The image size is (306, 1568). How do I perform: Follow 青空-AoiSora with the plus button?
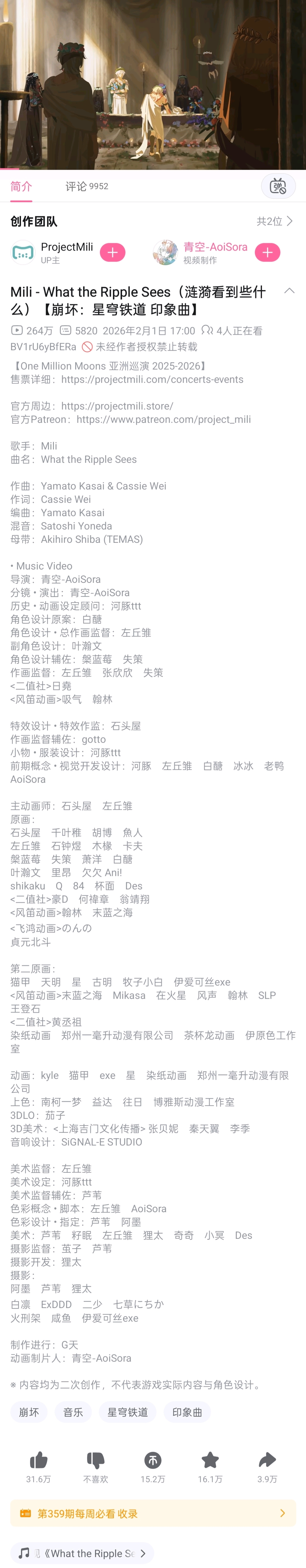tap(267, 253)
